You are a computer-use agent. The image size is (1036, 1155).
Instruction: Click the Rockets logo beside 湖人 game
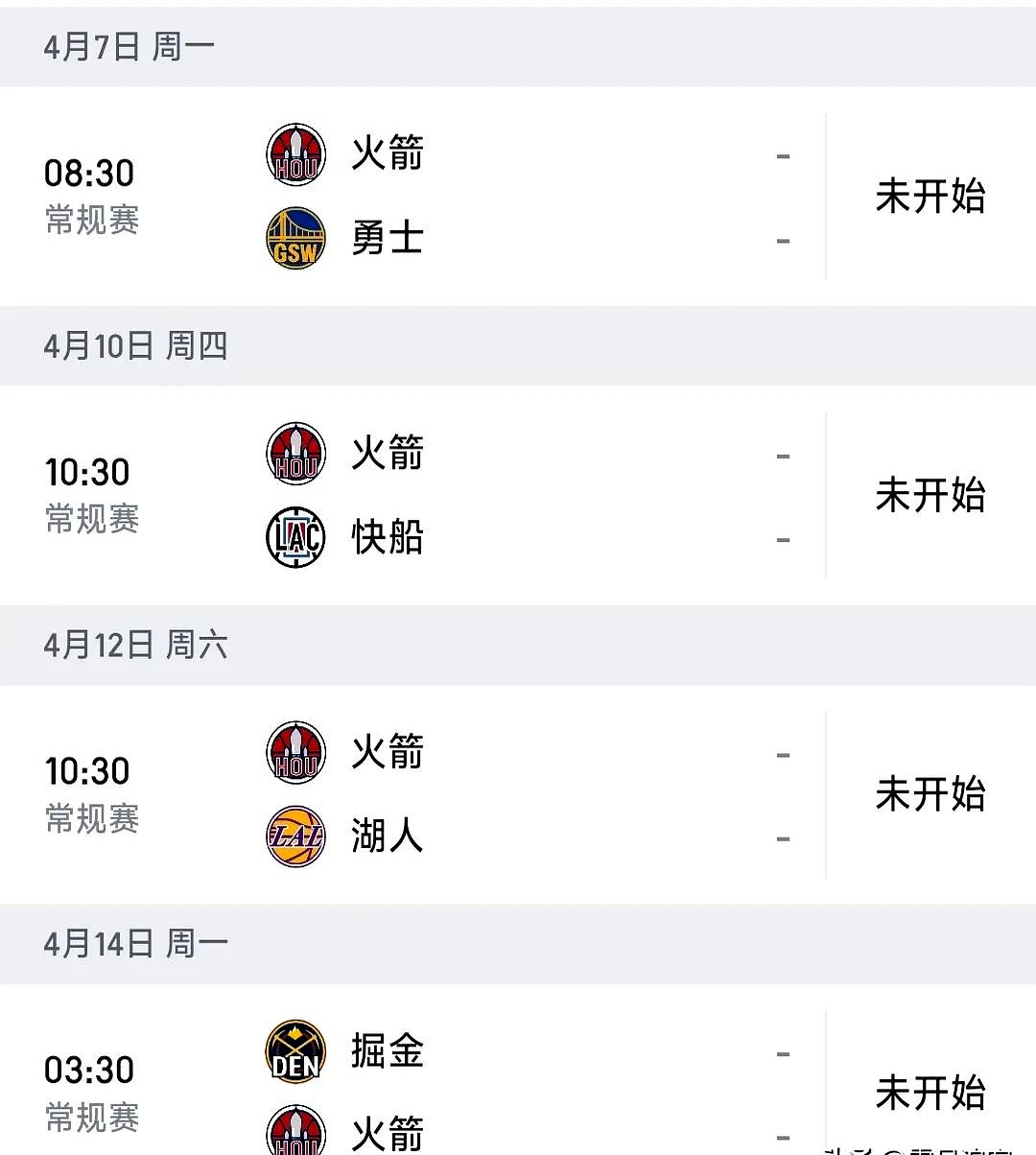click(295, 752)
